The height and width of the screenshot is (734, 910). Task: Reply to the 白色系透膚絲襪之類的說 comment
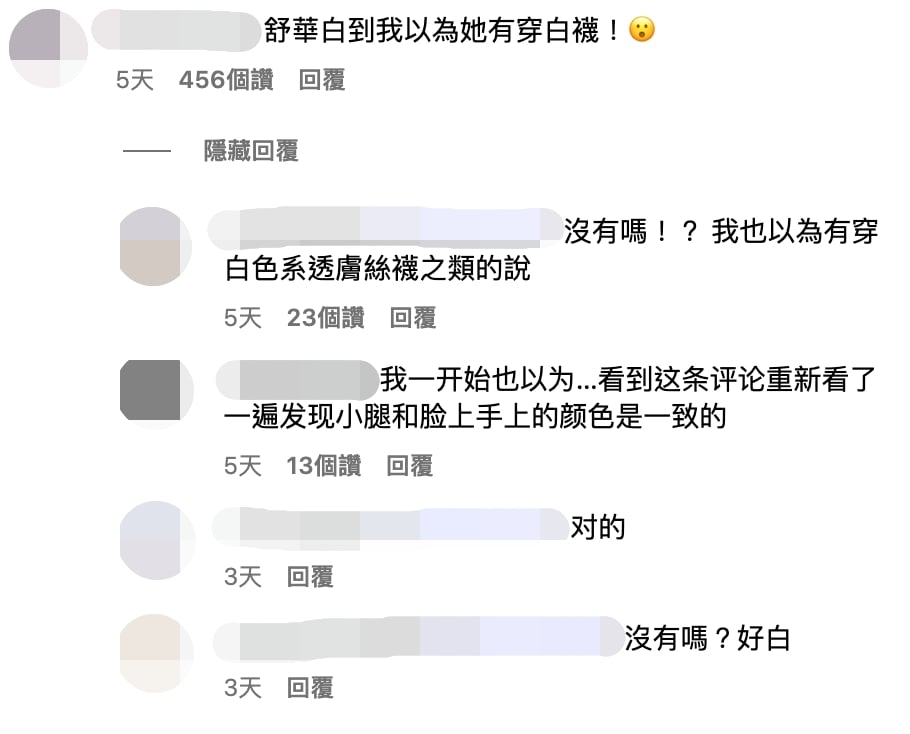point(412,318)
